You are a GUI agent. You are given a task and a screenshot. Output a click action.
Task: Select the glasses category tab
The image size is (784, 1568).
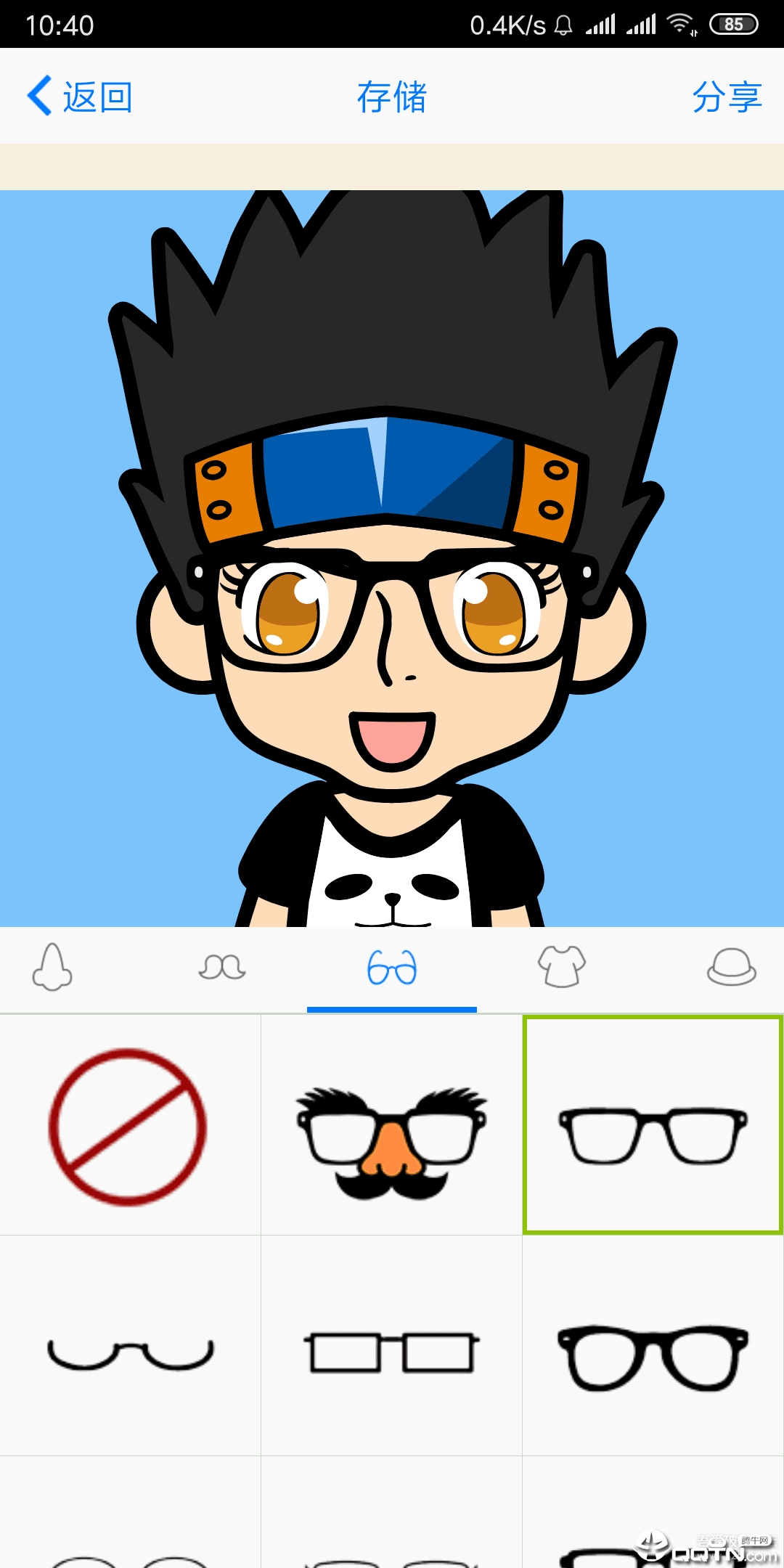[x=392, y=968]
